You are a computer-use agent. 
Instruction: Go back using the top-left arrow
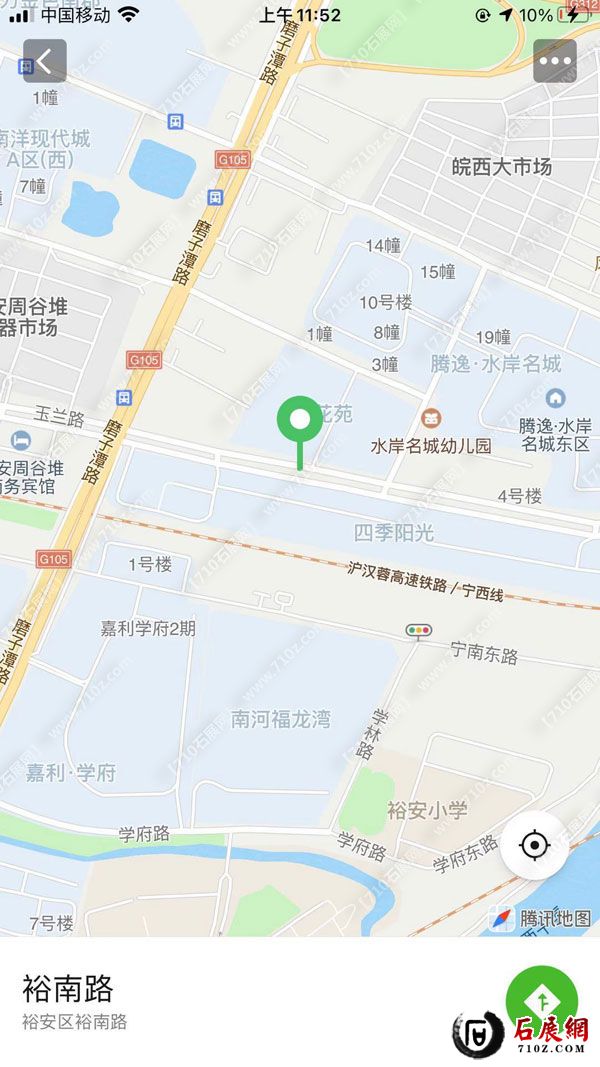[45, 61]
